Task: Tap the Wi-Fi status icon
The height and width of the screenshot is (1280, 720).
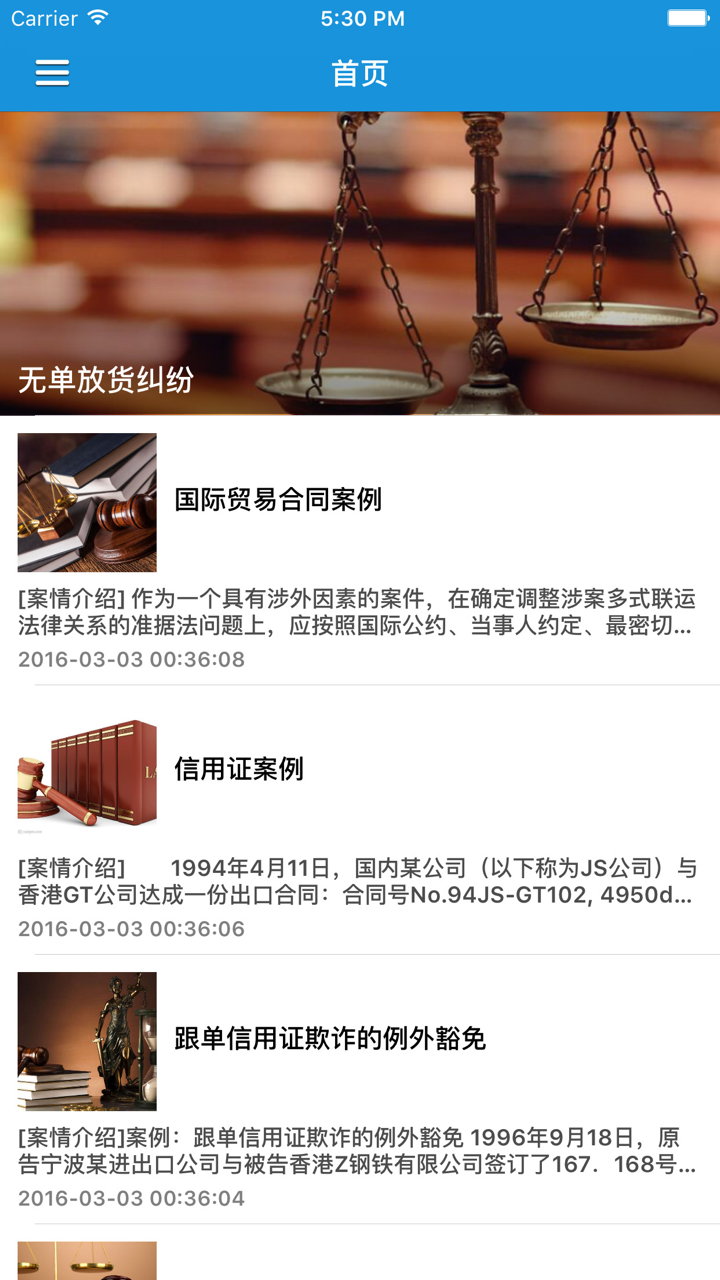Action: 96,17
